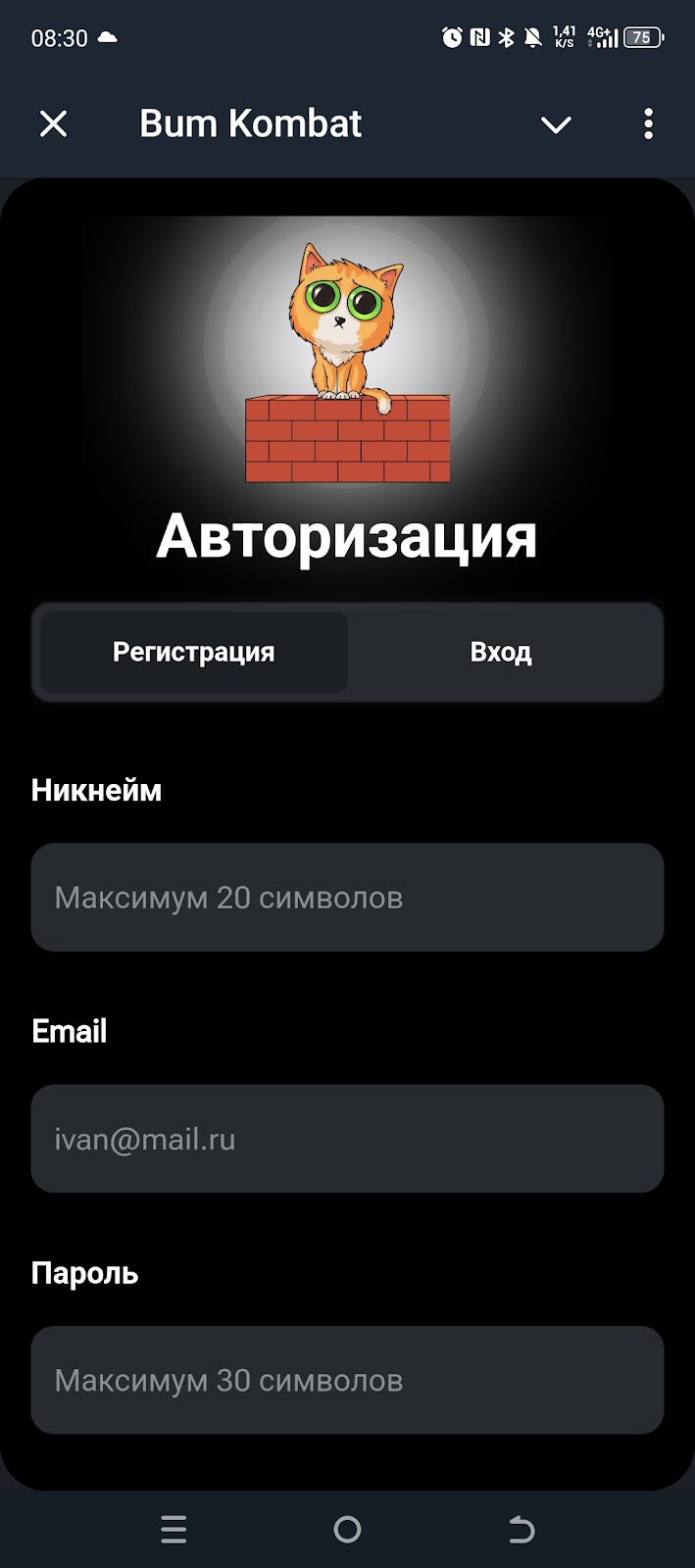Collapse the app with the chevron
This screenshot has height=1568, width=695.
pos(556,124)
